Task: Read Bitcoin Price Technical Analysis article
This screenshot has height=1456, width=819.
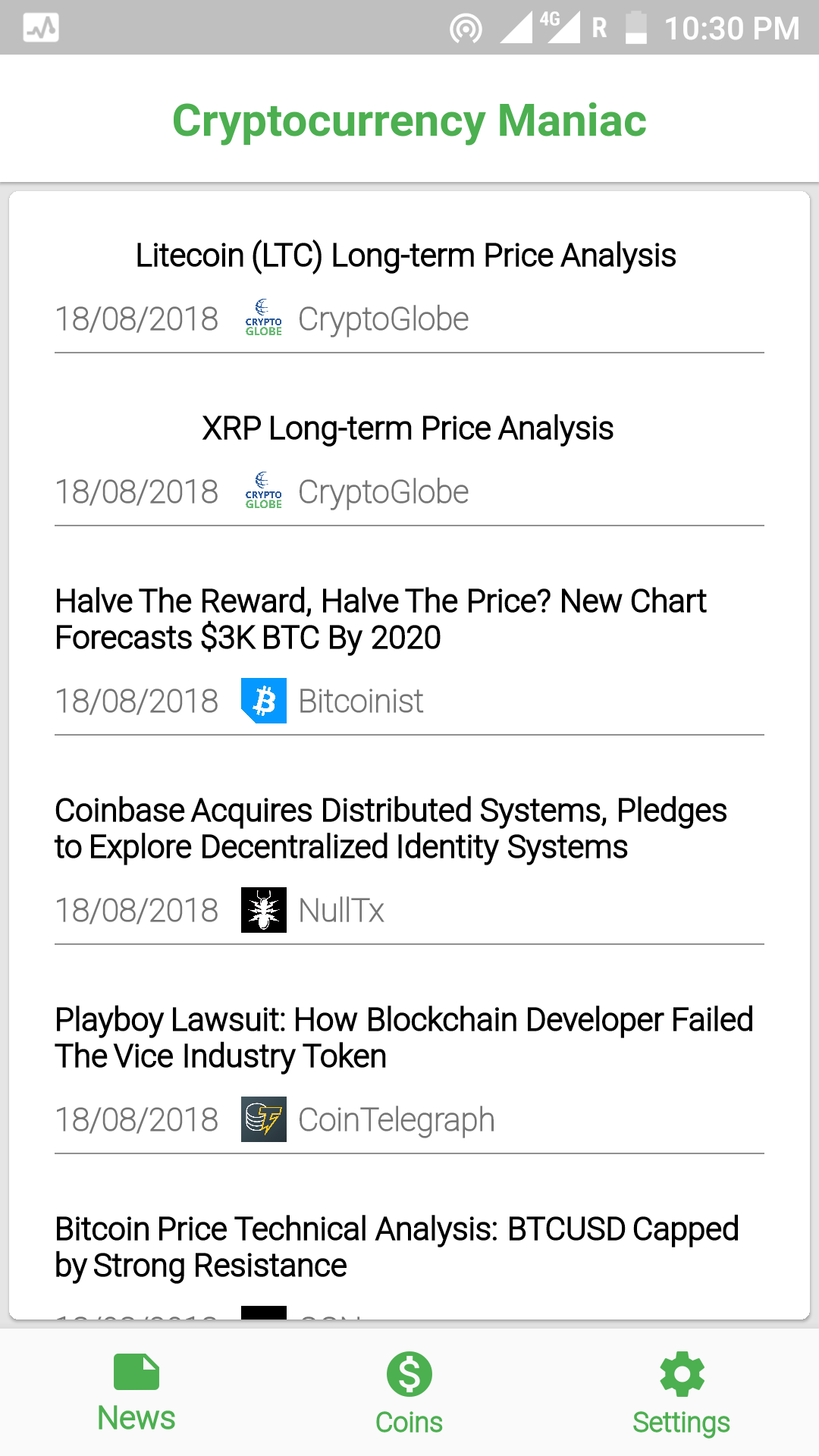Action: 397,1247
